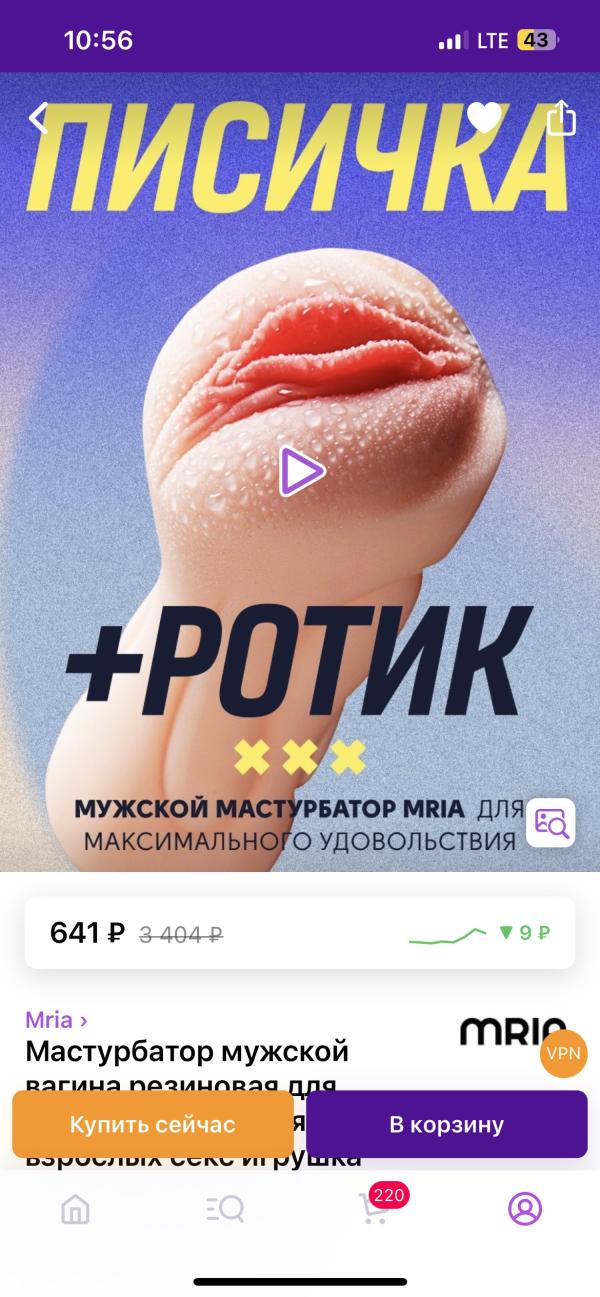Go back using the top arrow

click(x=38, y=118)
